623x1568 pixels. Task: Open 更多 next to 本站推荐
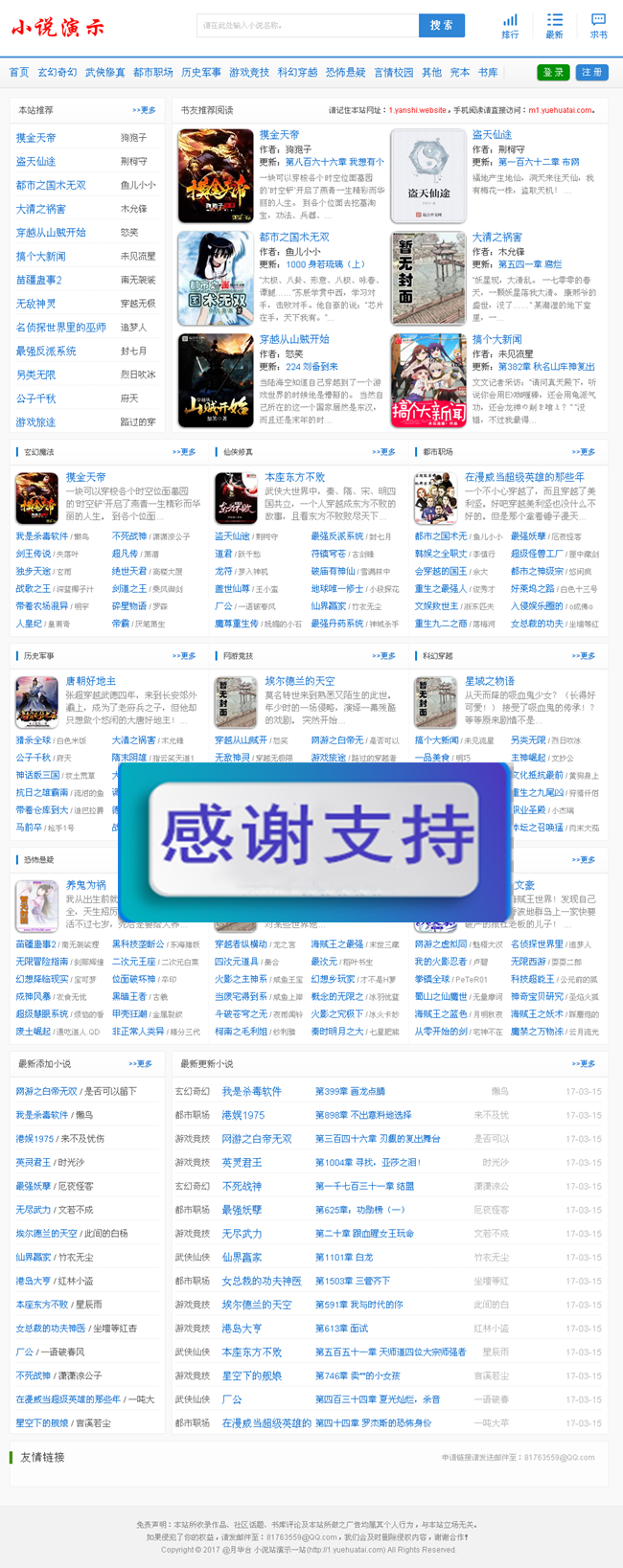click(x=144, y=110)
